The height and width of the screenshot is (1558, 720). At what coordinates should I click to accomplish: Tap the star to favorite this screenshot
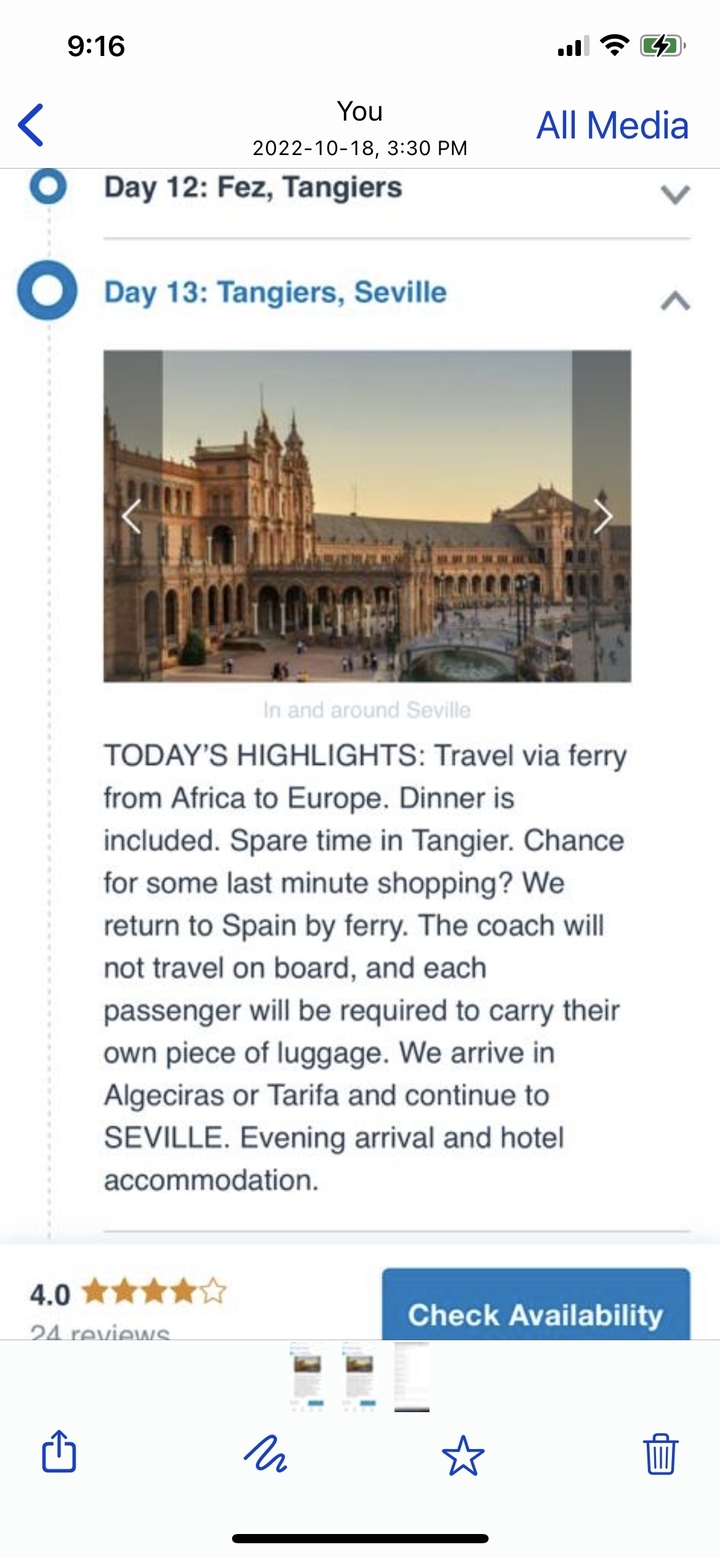point(463,1453)
